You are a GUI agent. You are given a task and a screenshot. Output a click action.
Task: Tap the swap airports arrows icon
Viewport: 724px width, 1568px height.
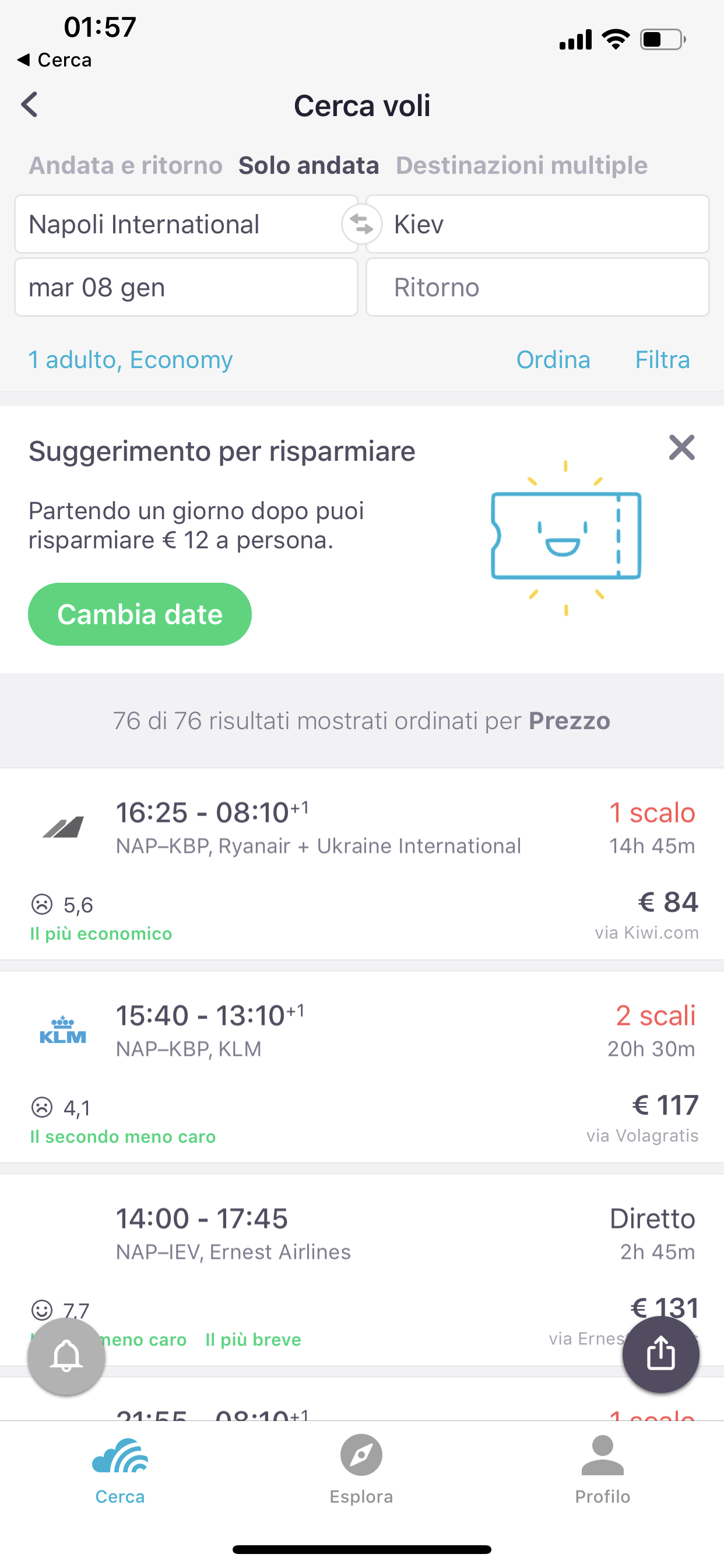click(361, 225)
